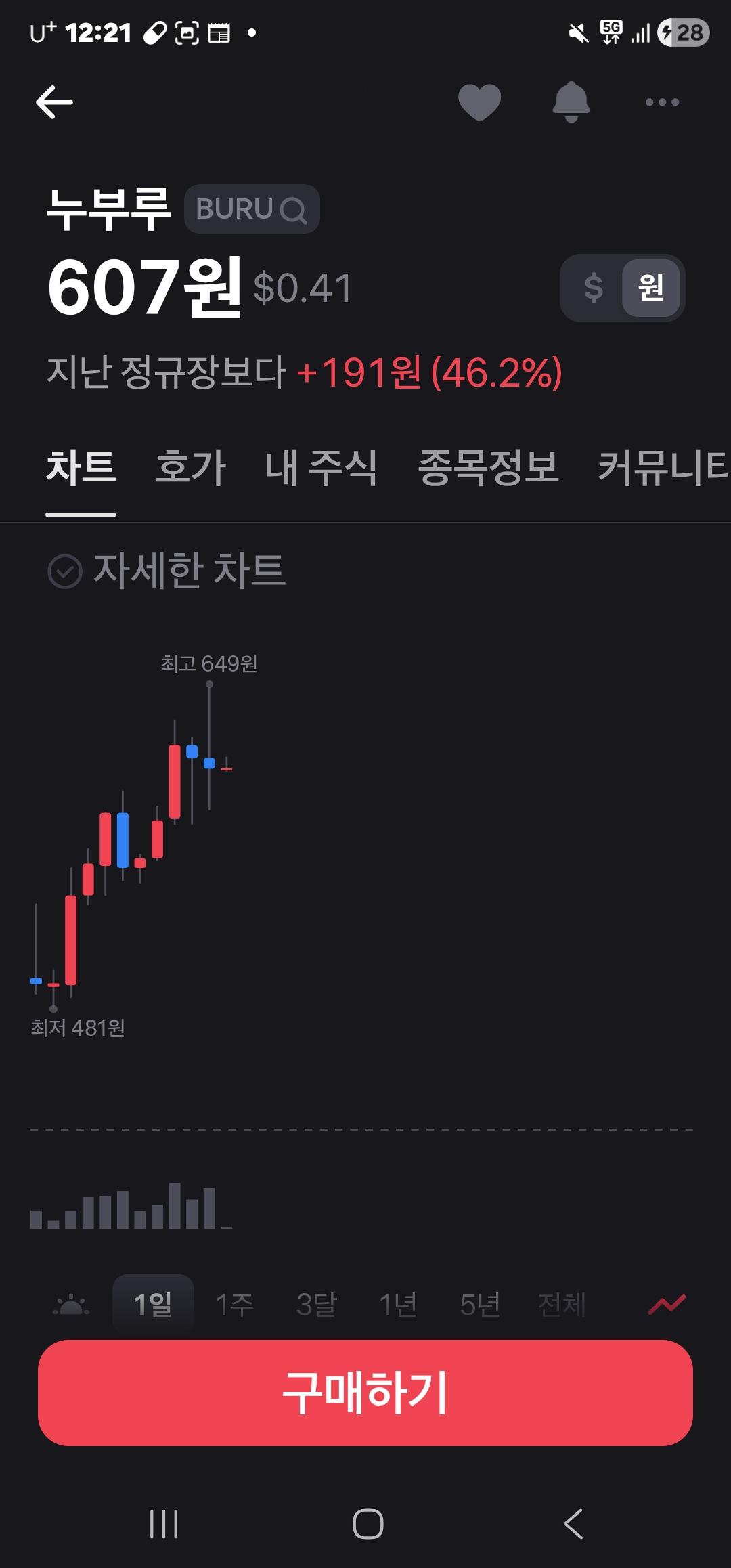
Task: Enable the 자세한 차트 checkbox
Action: click(x=66, y=571)
